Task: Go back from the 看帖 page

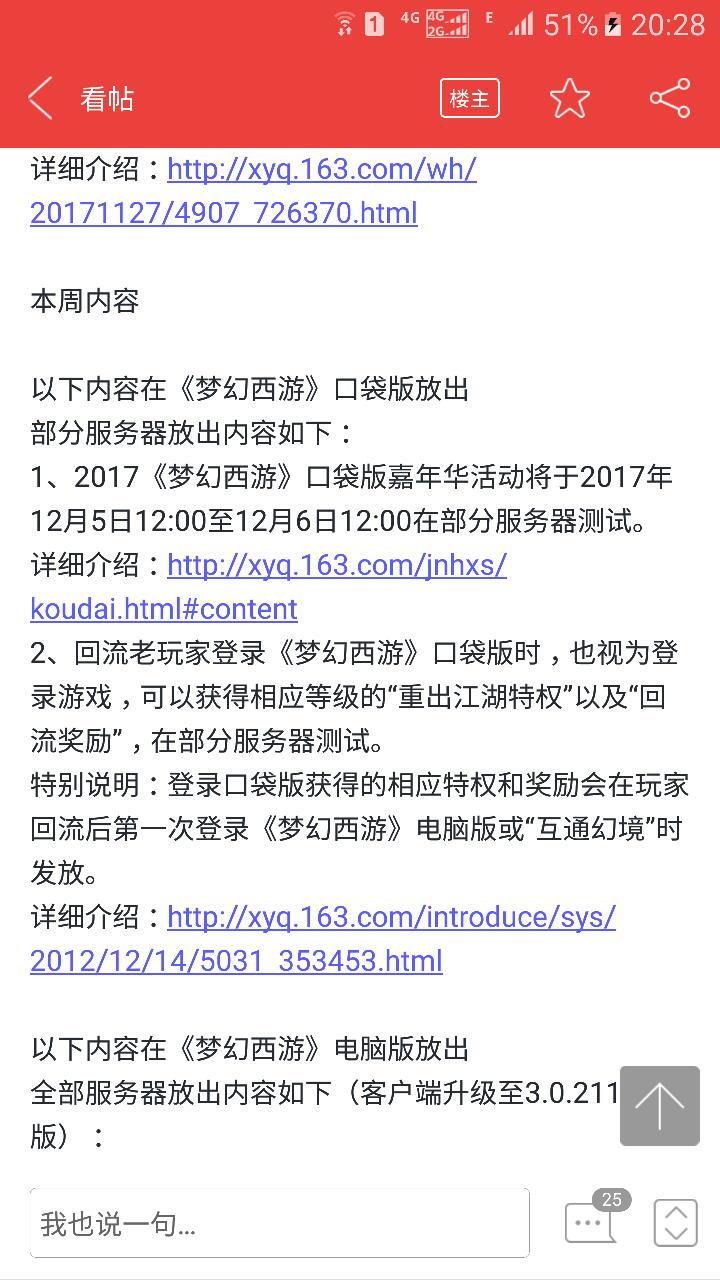Action: [x=42, y=99]
